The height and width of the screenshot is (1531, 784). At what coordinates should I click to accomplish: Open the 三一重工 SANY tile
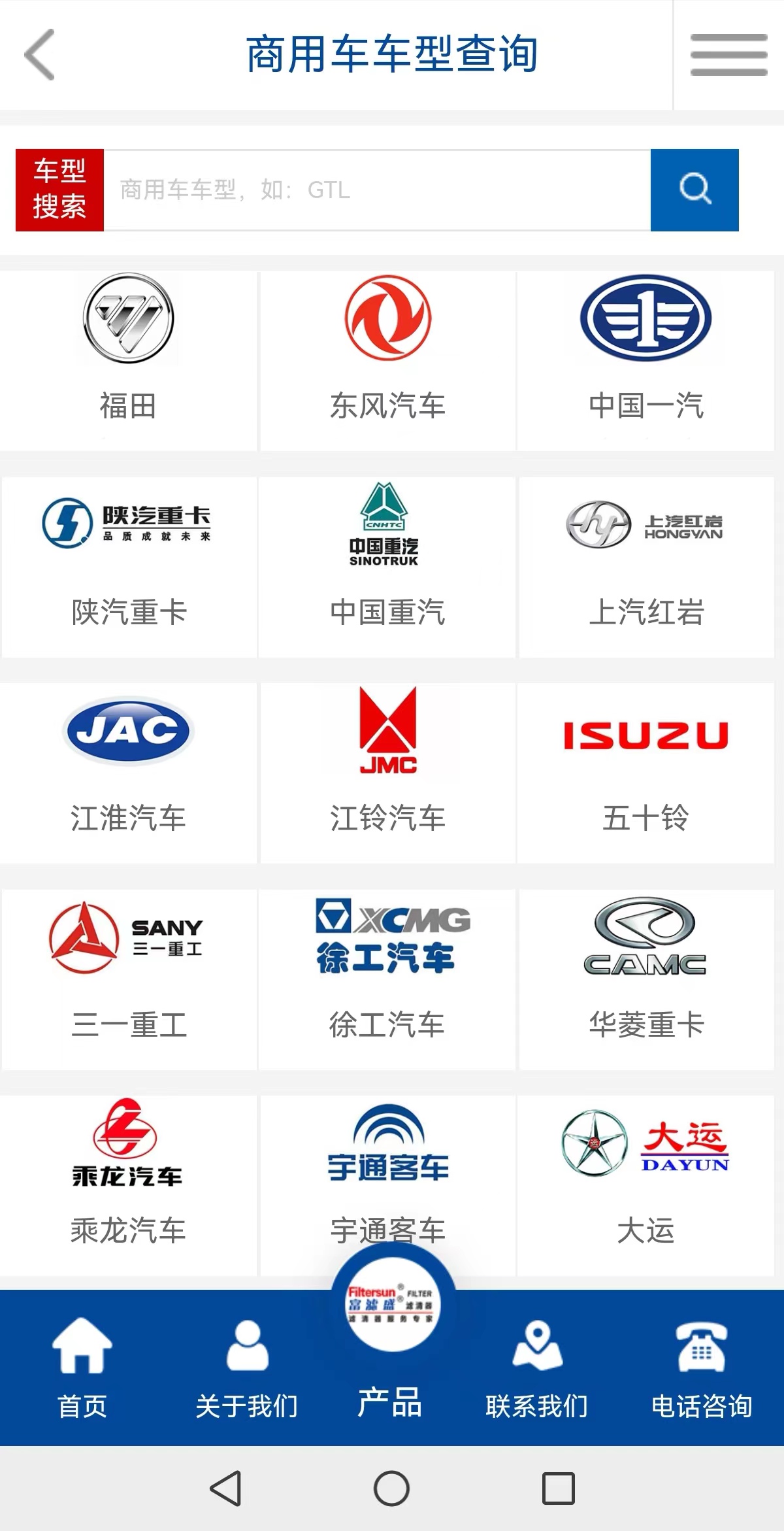click(129, 979)
